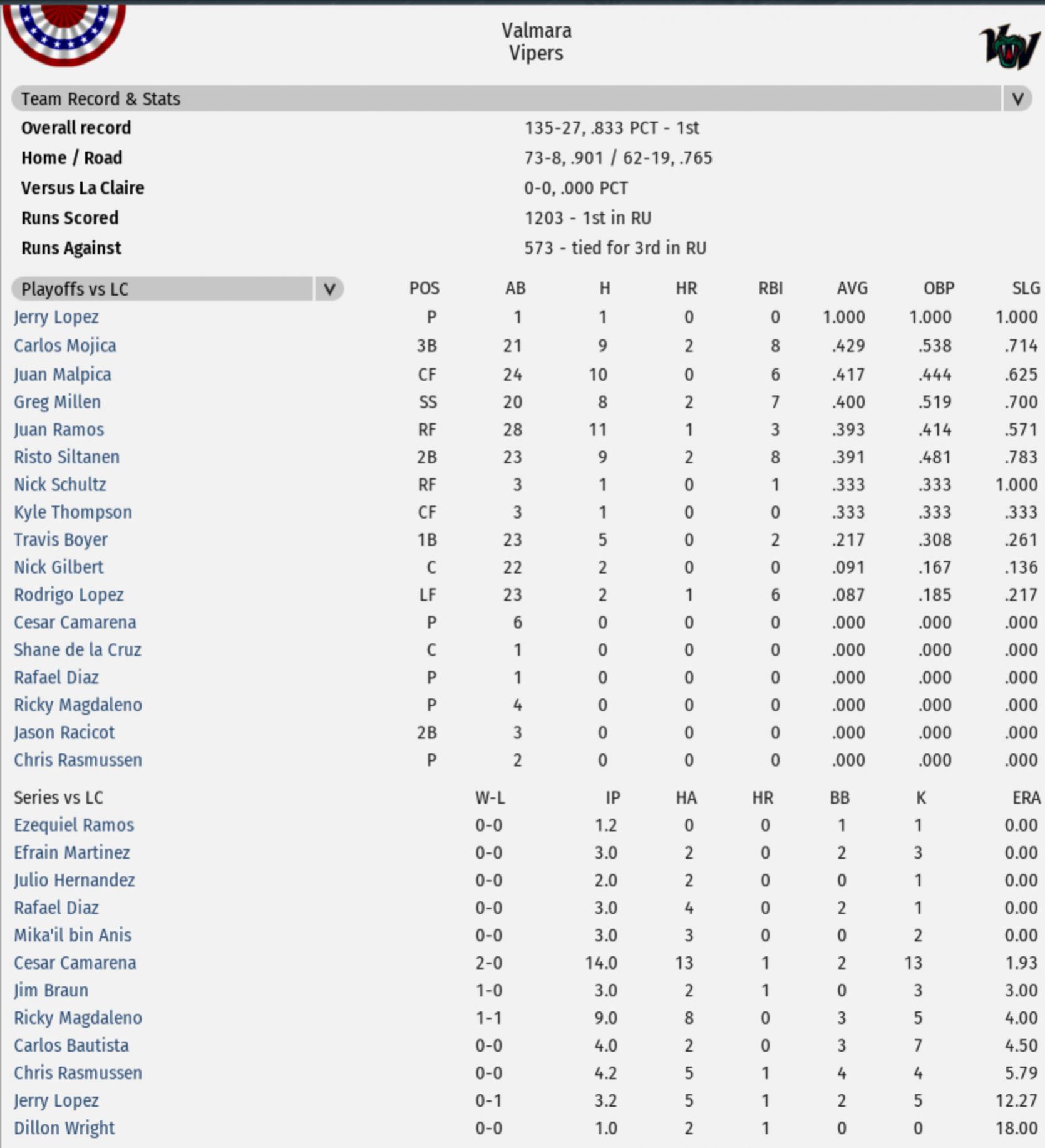Open Risto Siltanen's player page
Image resolution: width=1045 pixels, height=1148 pixels.
pyautogui.click(x=66, y=457)
